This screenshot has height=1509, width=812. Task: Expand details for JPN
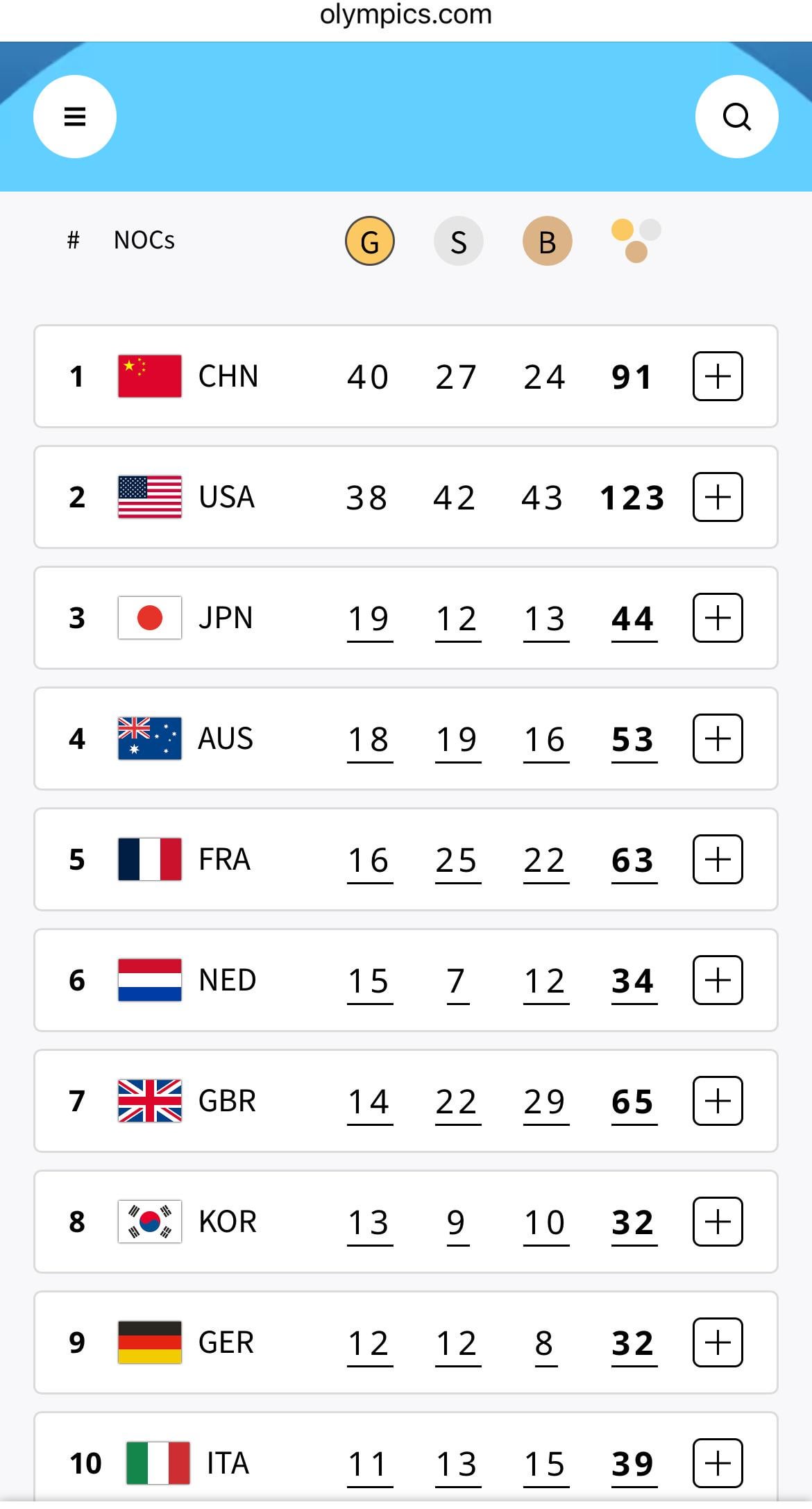click(718, 618)
